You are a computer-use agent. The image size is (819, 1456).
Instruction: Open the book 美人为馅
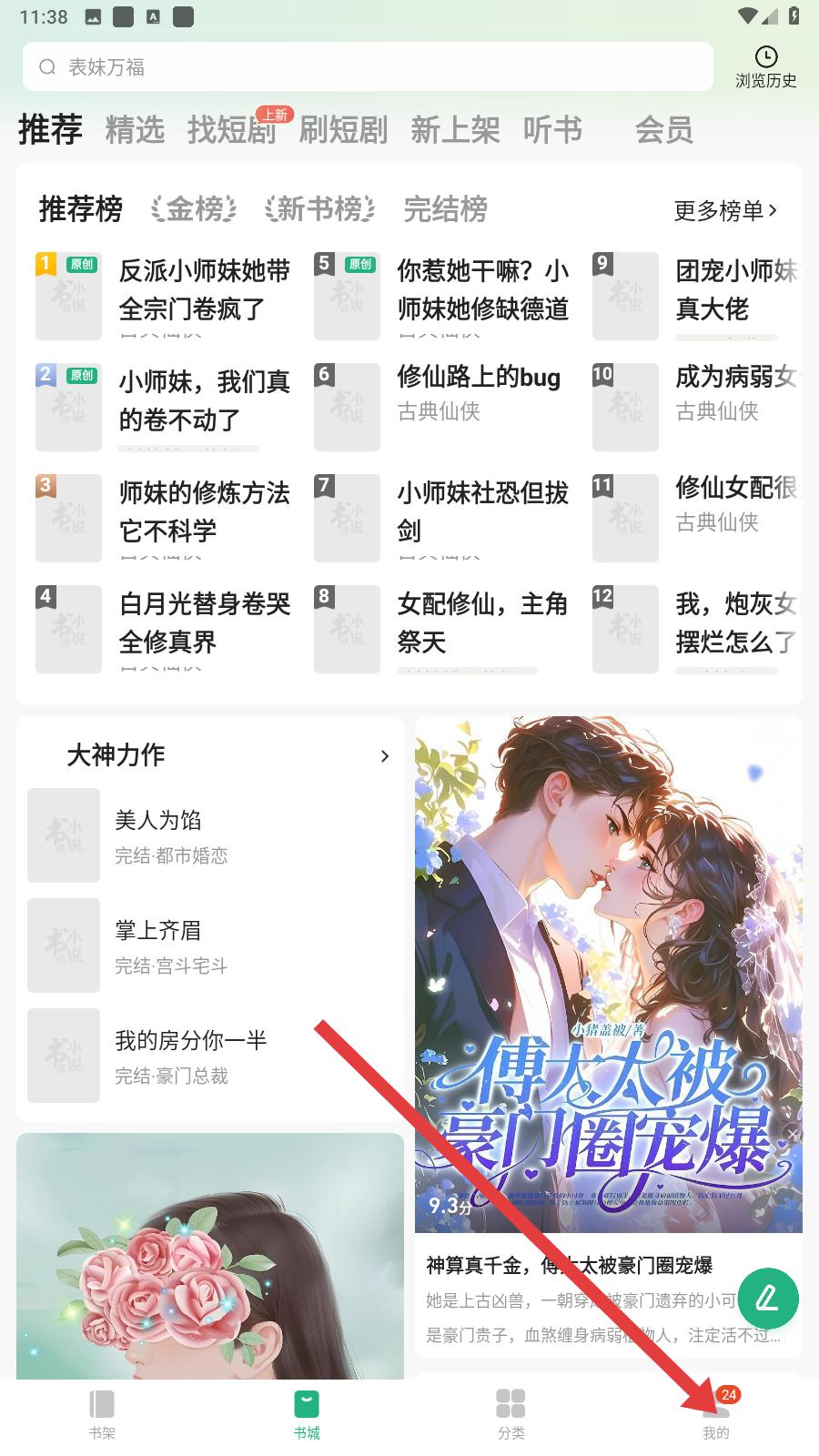[x=158, y=820]
